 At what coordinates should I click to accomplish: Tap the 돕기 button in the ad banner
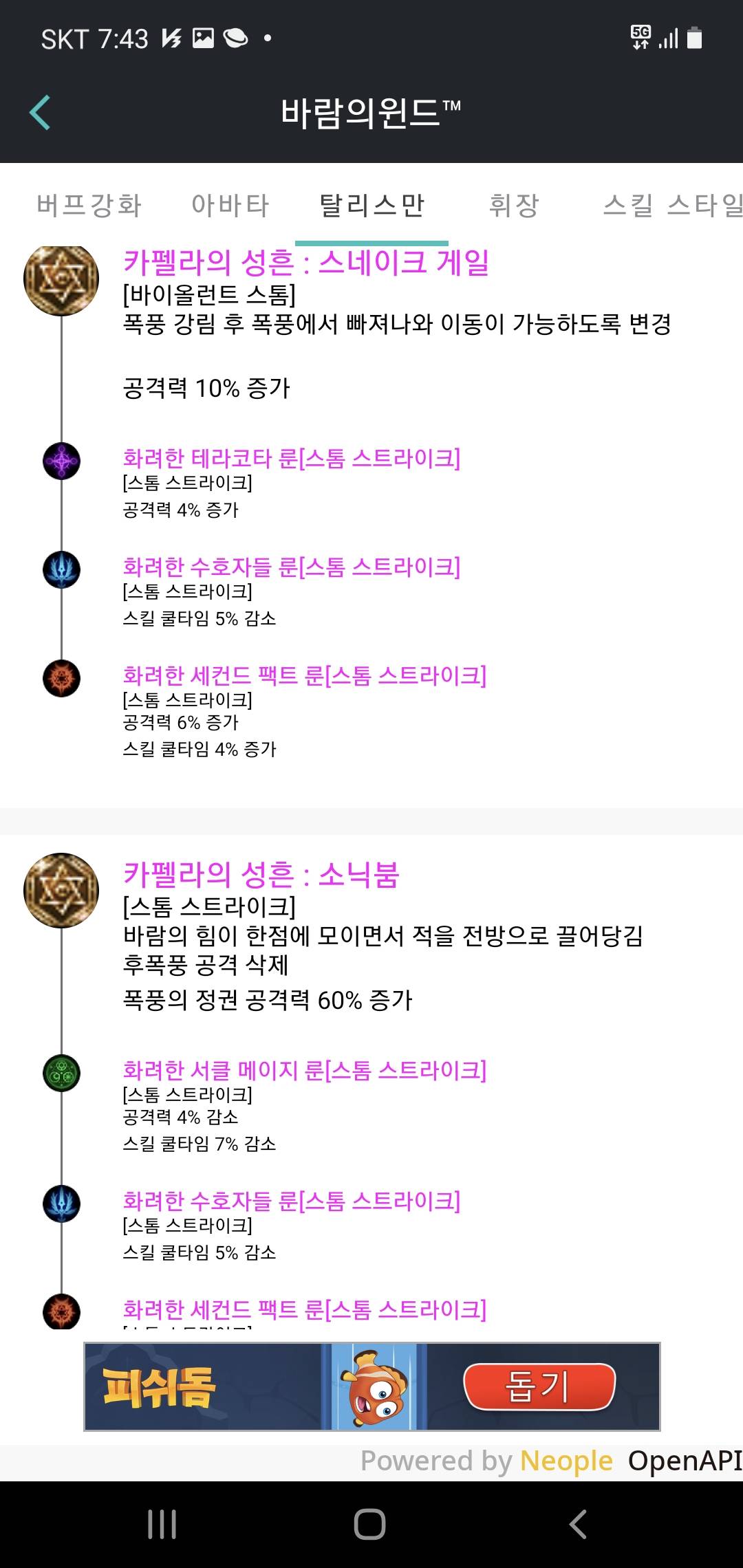539,1386
